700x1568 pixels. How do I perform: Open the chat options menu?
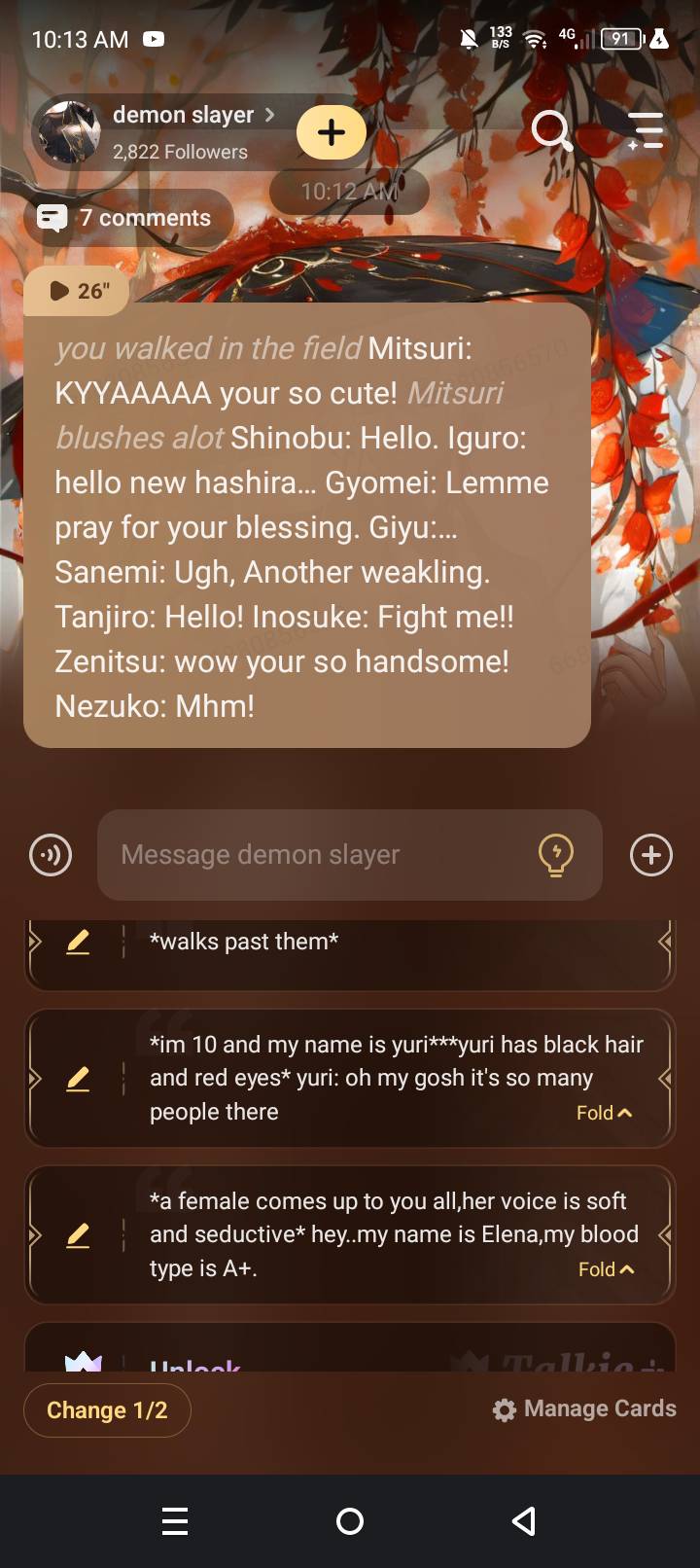click(645, 130)
